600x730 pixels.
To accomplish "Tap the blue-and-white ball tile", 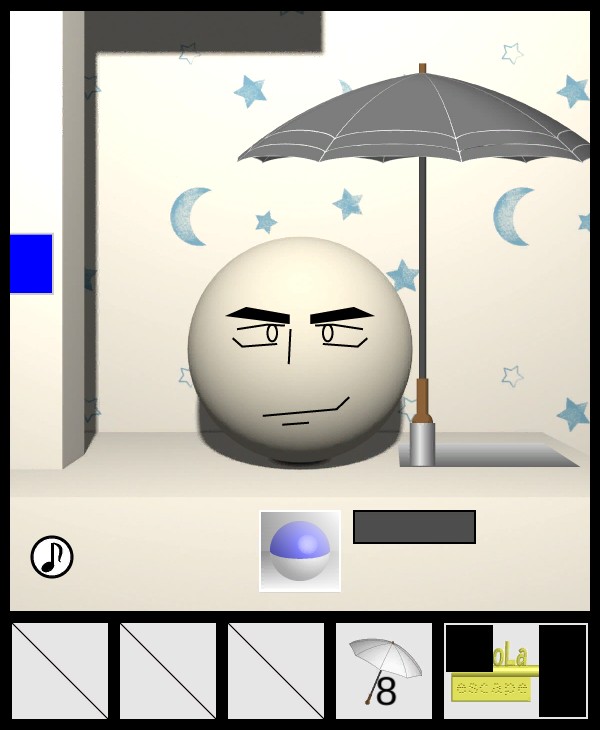I will click(300, 551).
